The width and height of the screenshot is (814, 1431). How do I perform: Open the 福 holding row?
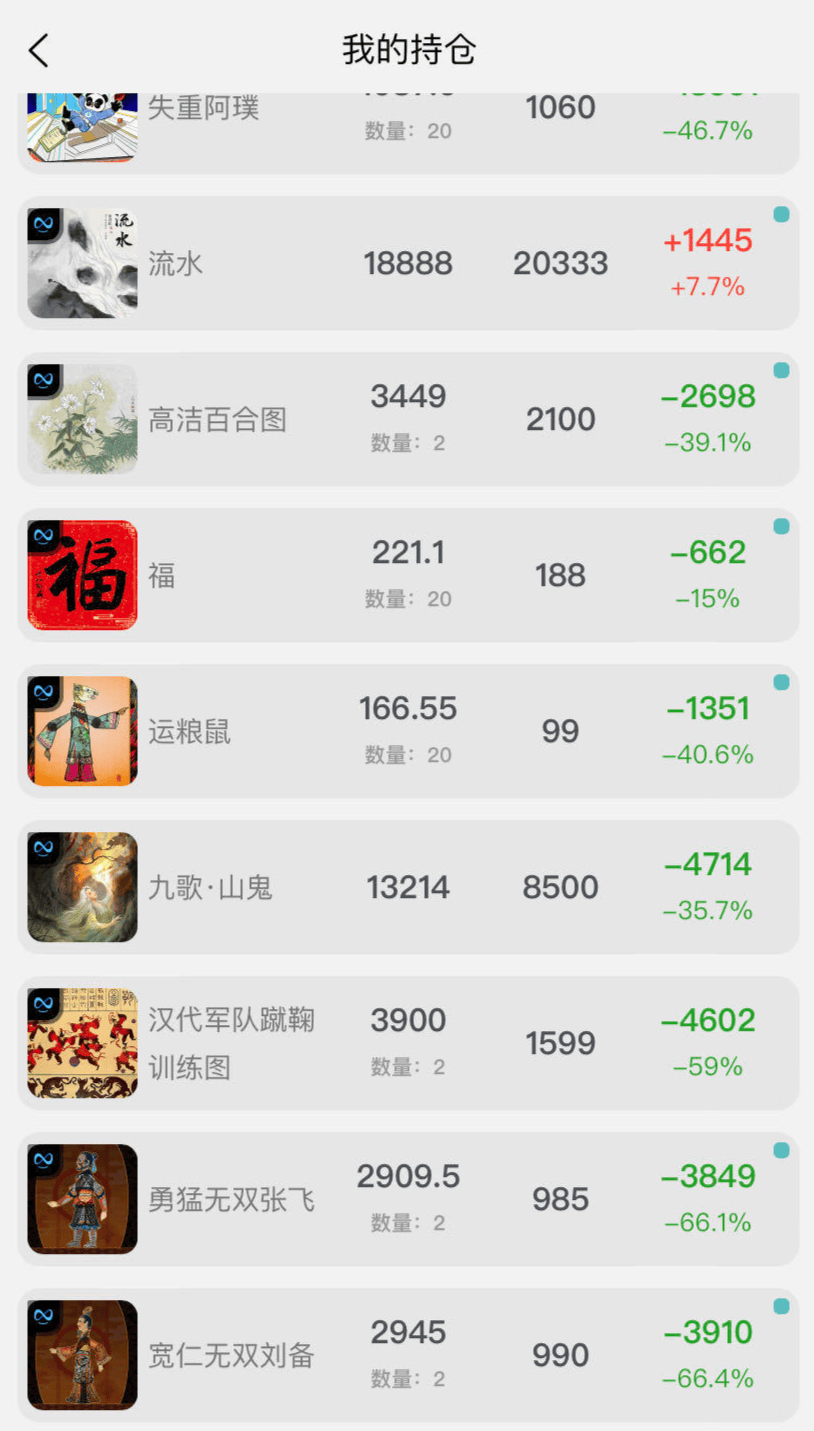click(408, 575)
